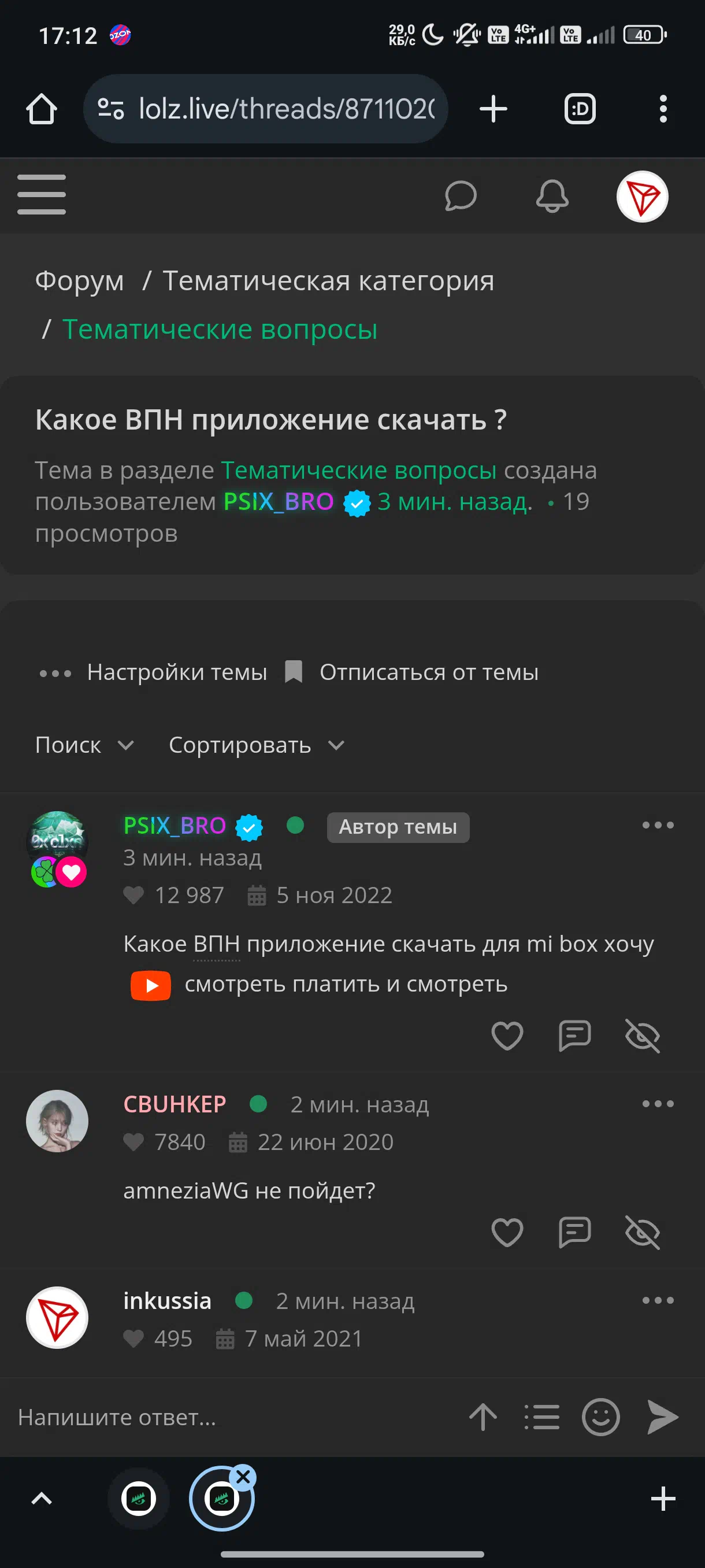
Task: Open more options on inkussia's post
Action: [658, 1300]
